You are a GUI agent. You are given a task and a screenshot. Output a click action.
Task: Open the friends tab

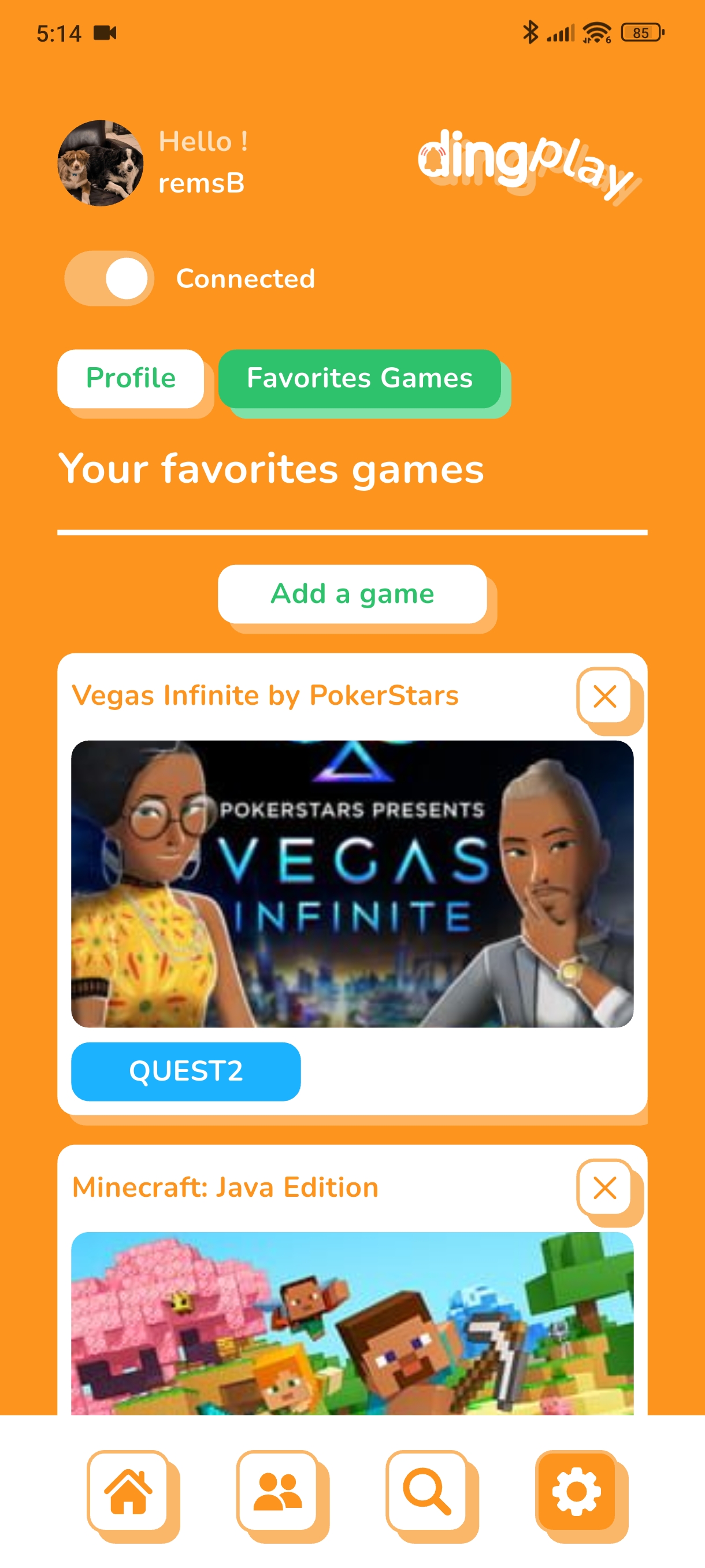coord(278,1490)
